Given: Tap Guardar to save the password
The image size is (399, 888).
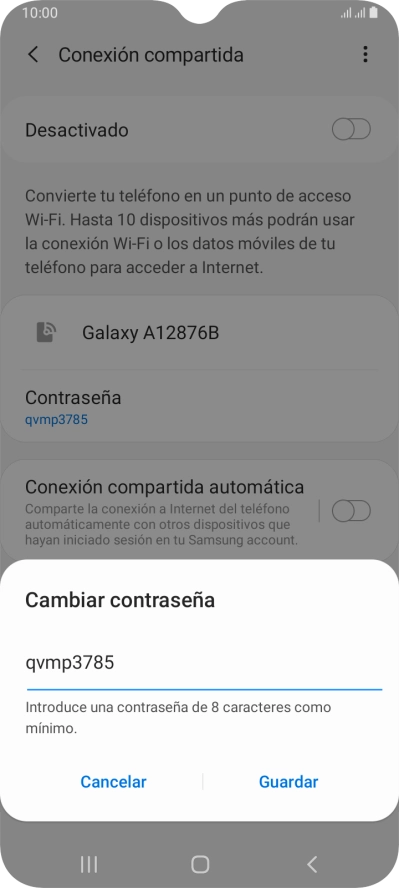Looking at the screenshot, I should click(288, 782).
